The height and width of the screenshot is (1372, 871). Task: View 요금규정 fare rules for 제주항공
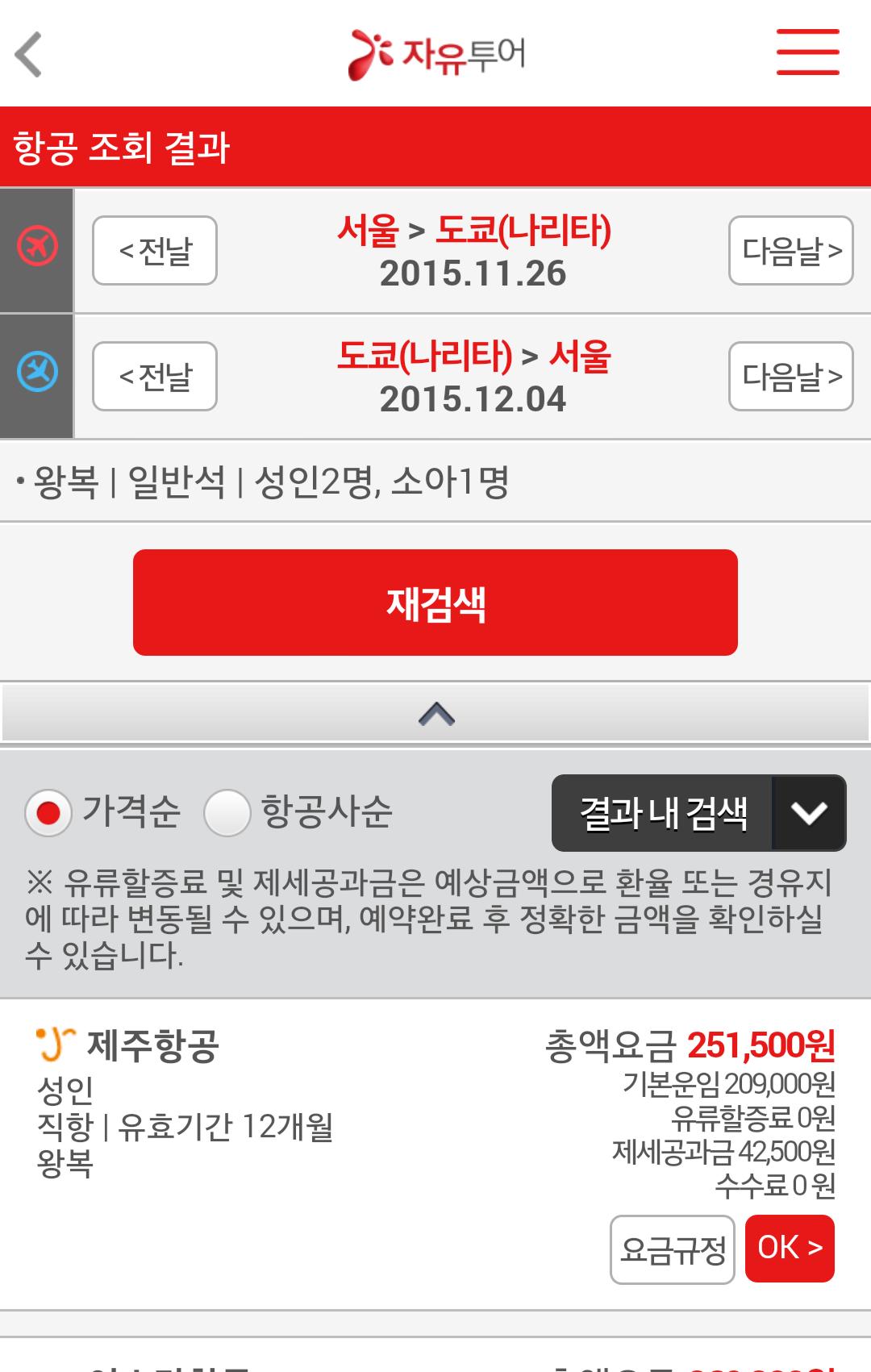pos(672,1249)
